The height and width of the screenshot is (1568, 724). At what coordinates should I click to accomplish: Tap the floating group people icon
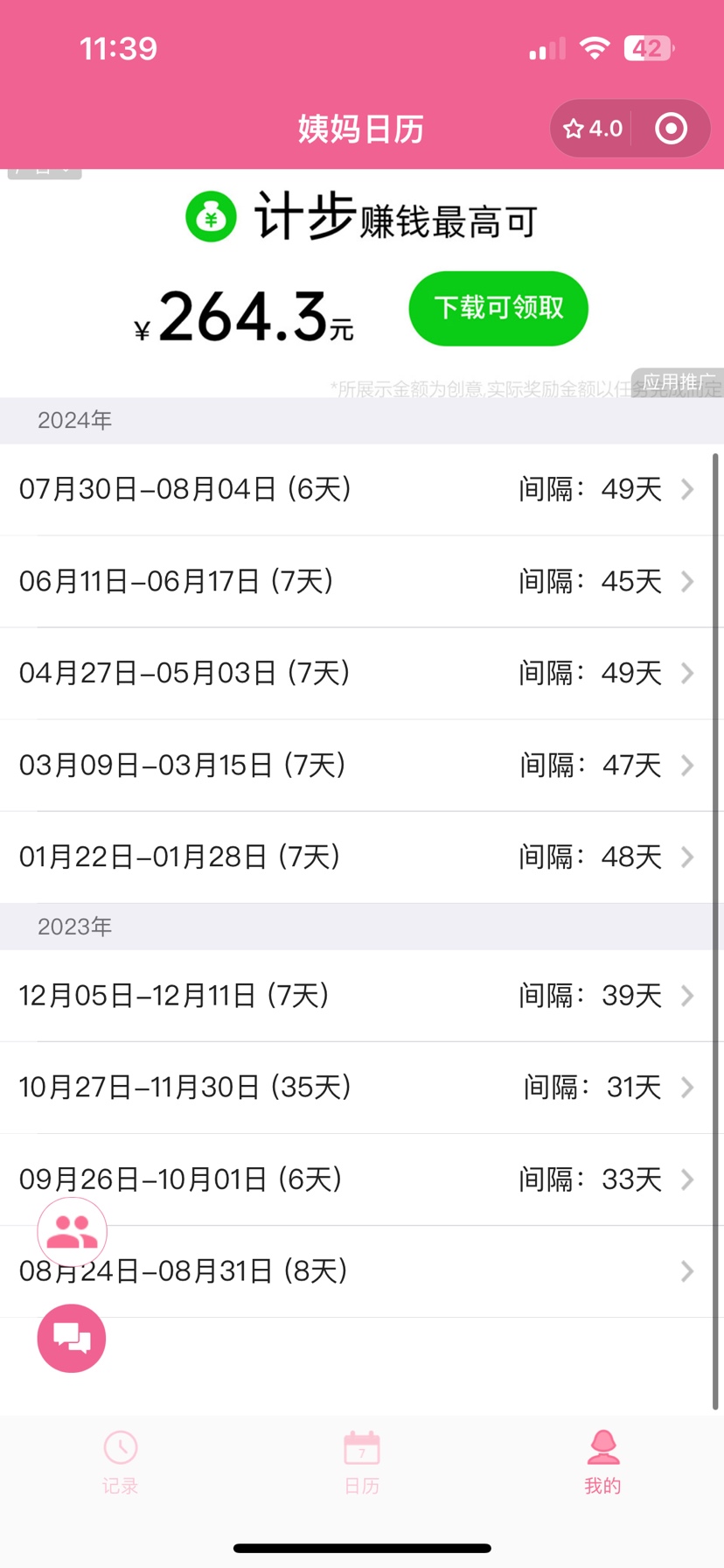72,1232
